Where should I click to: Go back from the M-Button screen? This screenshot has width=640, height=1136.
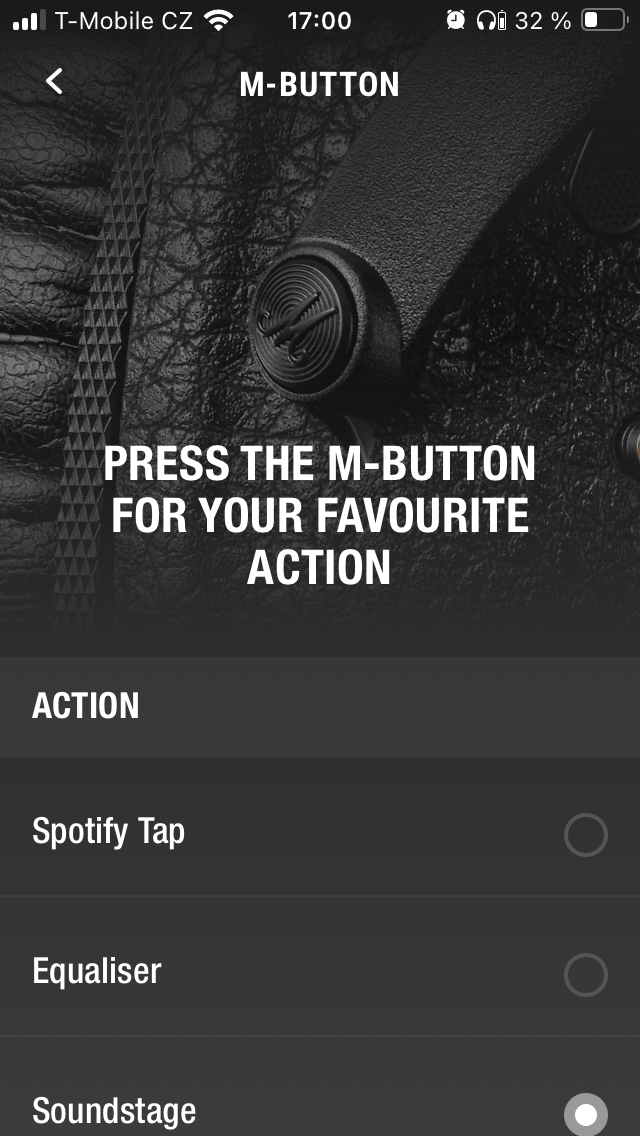point(55,82)
